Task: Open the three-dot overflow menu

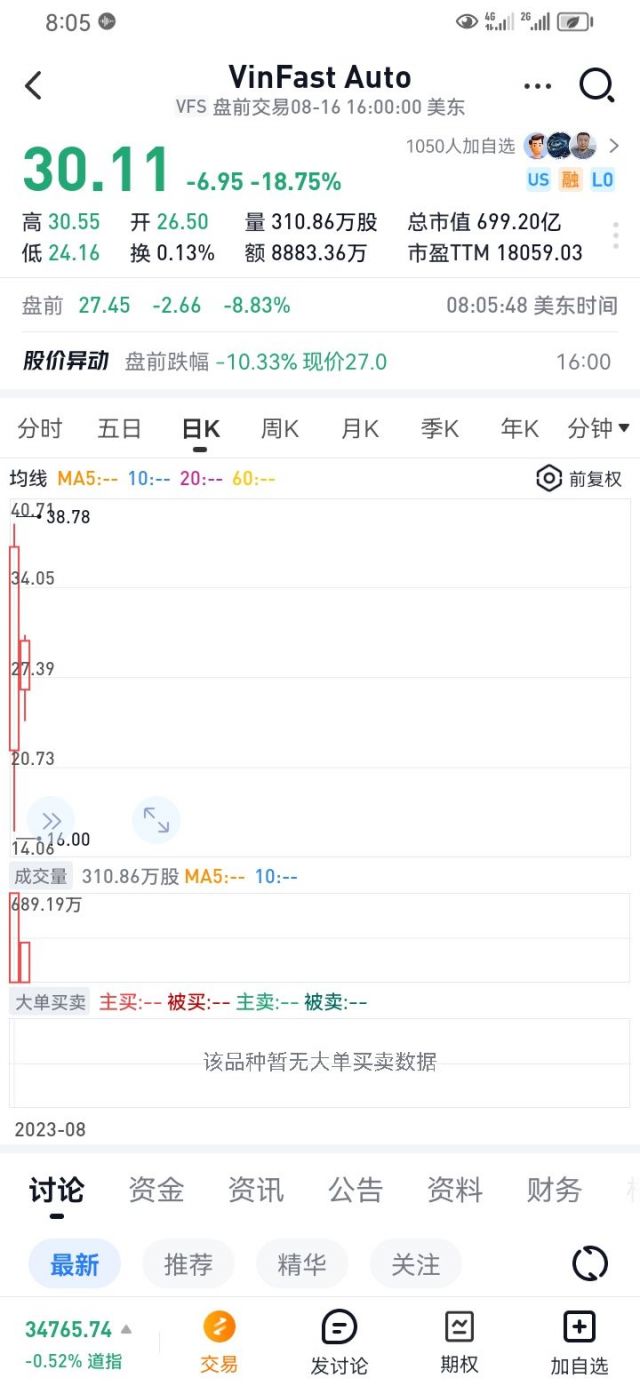Action: coord(537,86)
